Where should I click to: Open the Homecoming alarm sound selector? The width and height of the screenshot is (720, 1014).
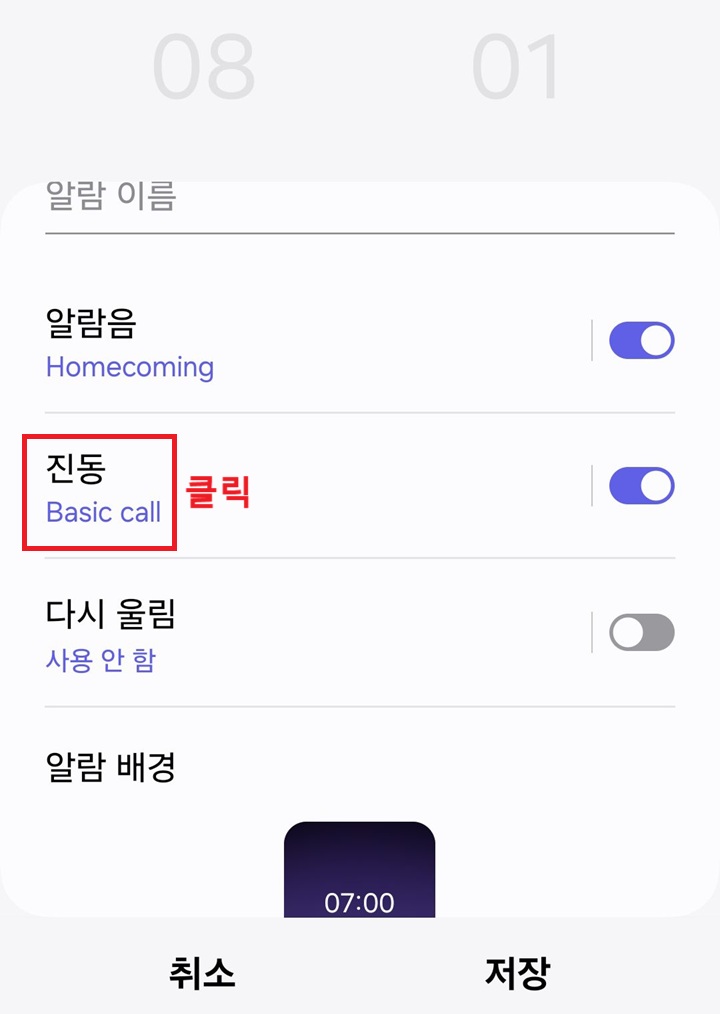[x=130, y=368]
